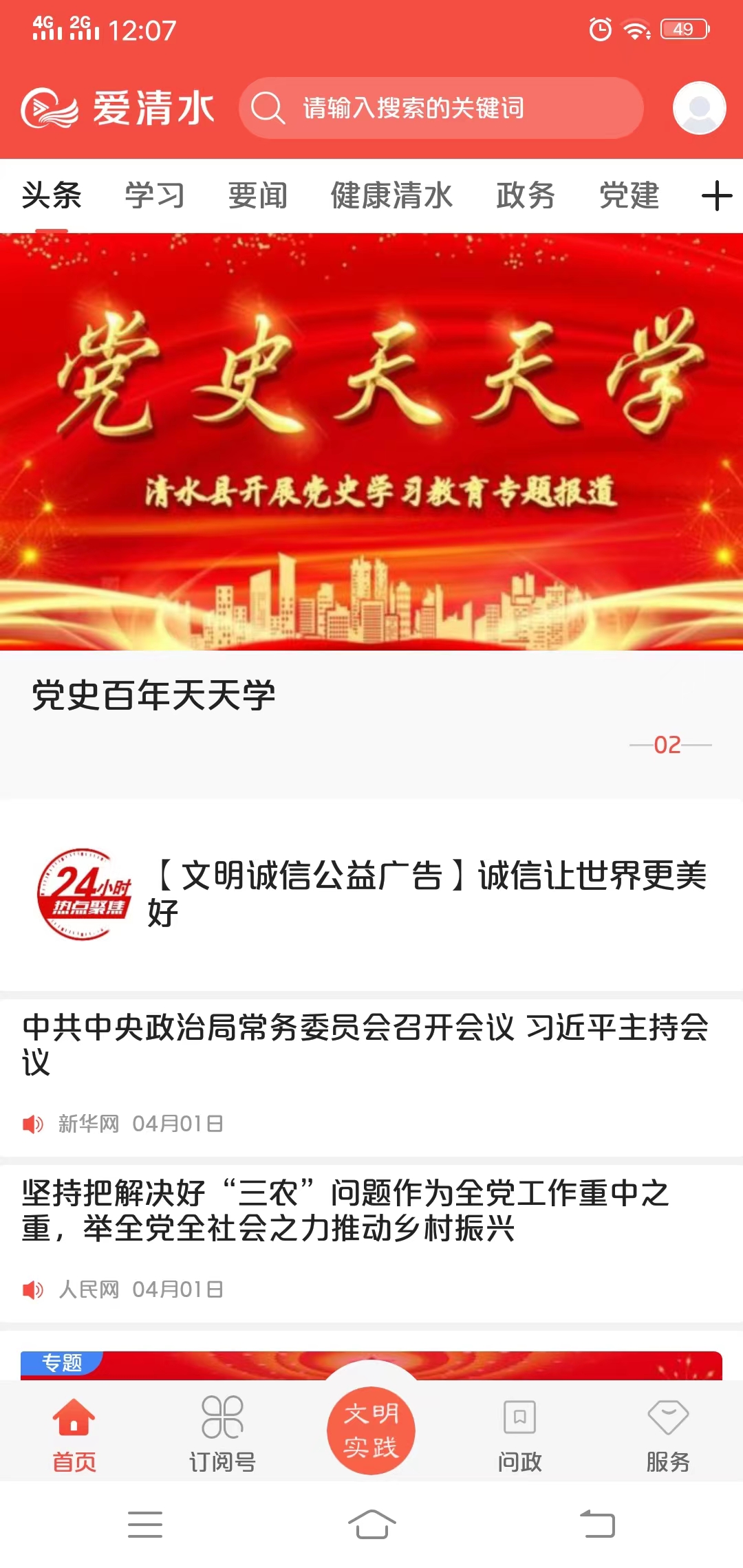Read the 中共中央政治局常务委员会 meeting article
743x1568 pixels.
365,1044
